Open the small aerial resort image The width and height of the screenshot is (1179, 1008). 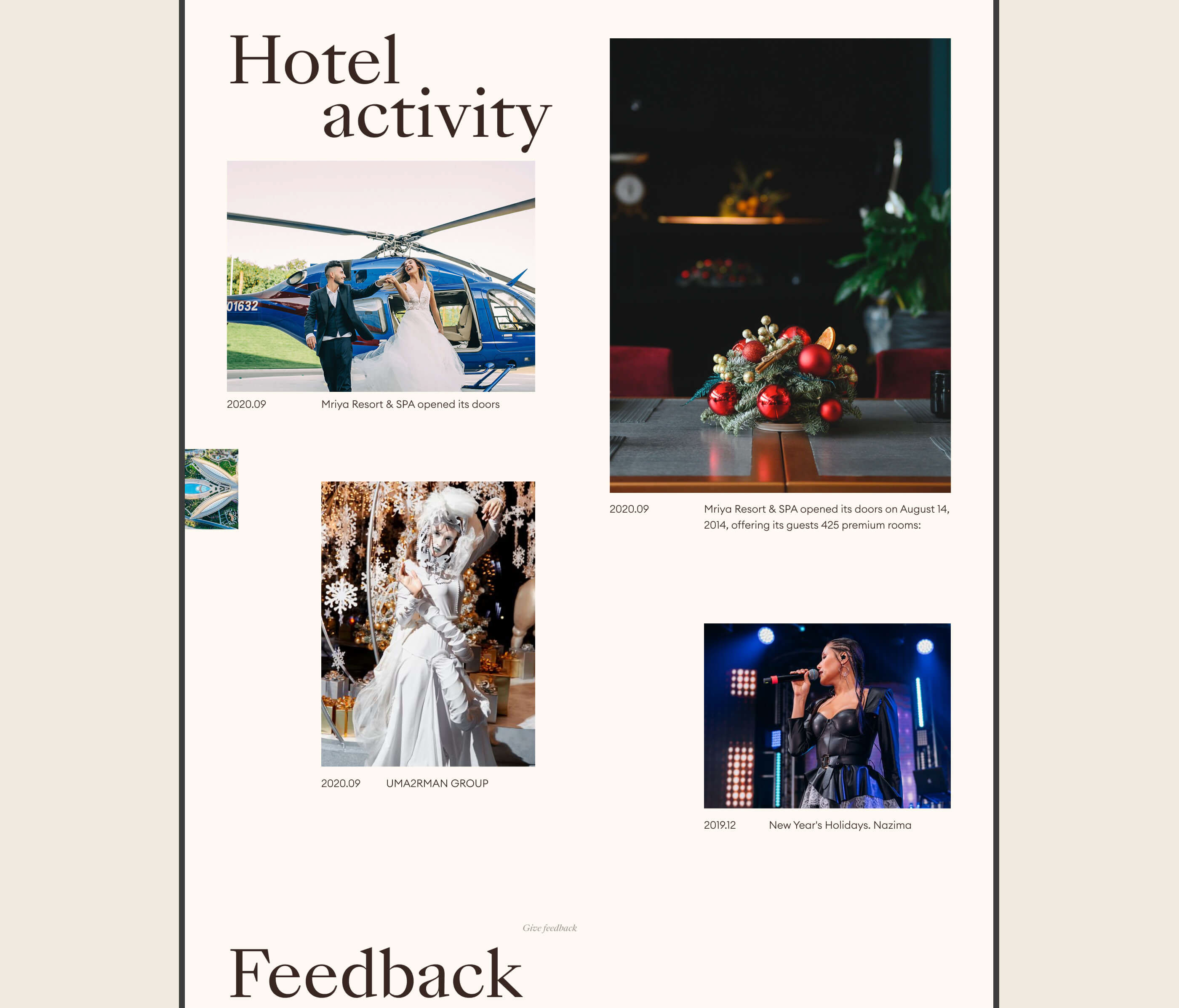(x=212, y=489)
